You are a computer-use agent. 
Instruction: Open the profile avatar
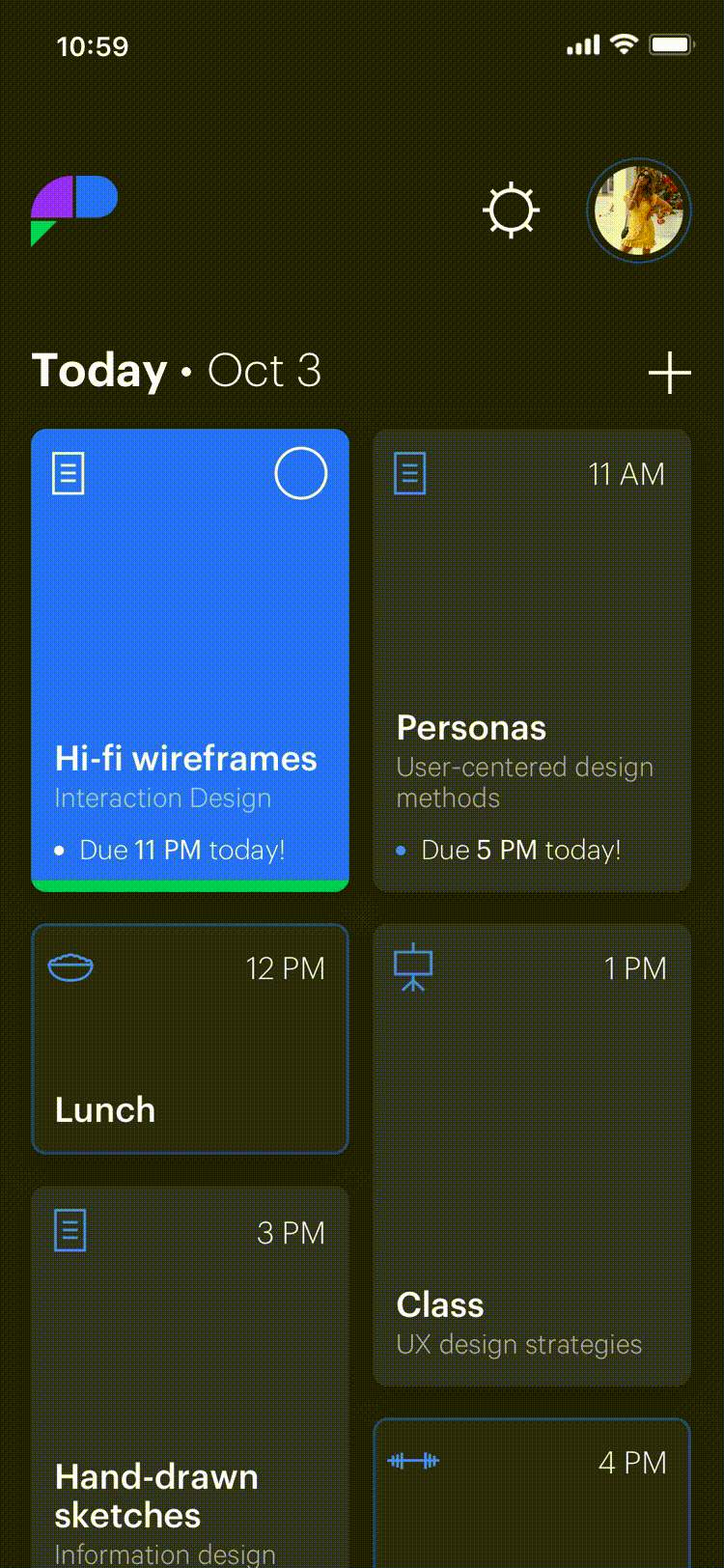639,210
